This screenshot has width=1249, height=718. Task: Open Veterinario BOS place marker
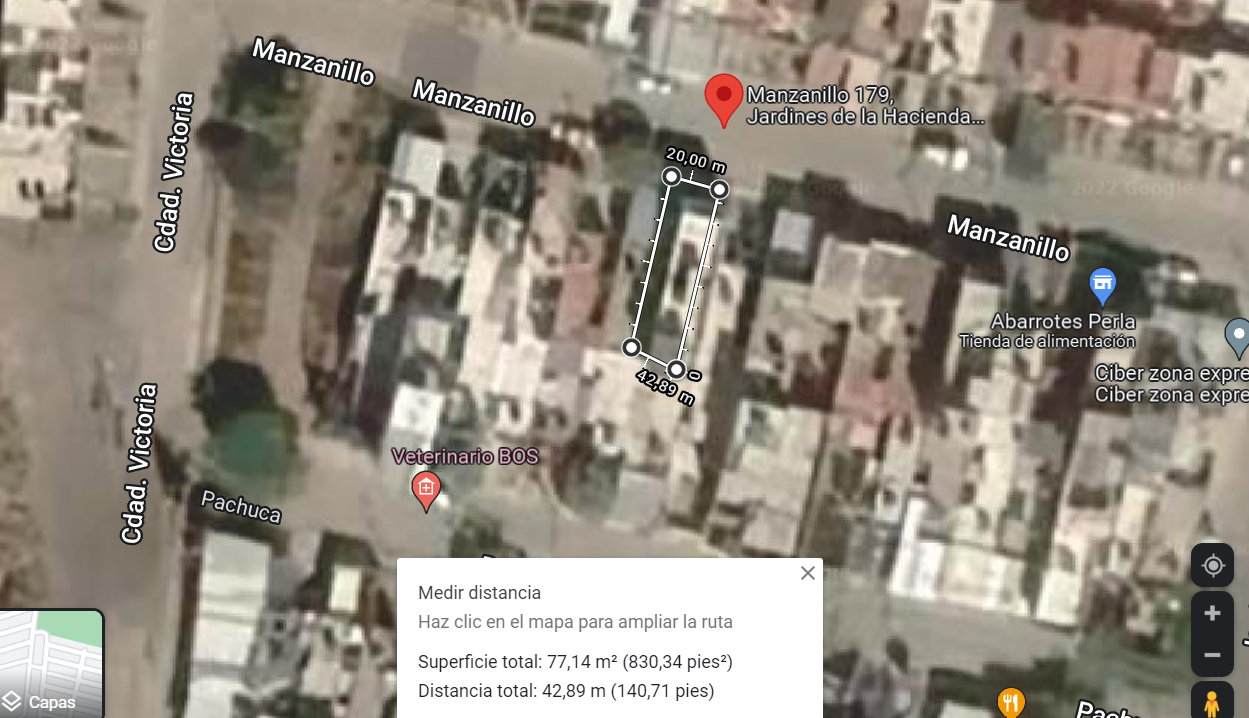click(426, 491)
